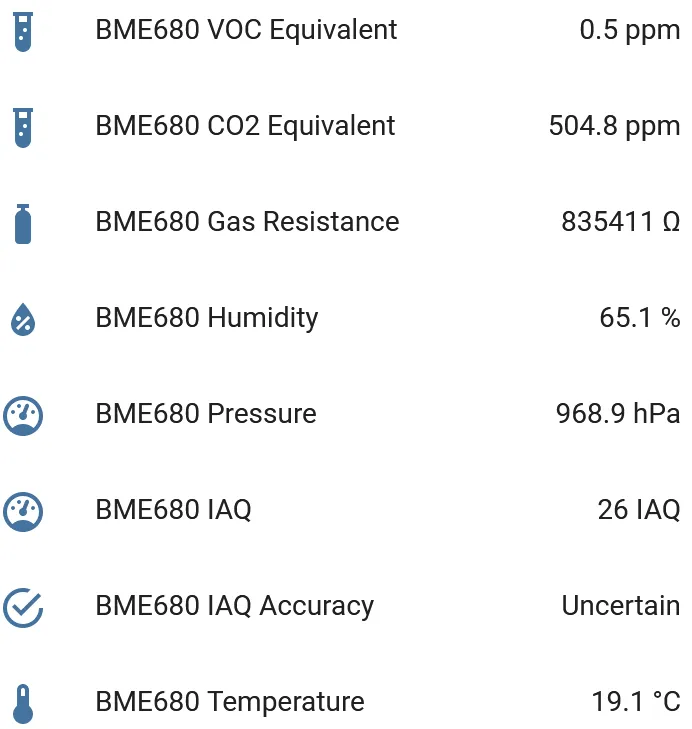Show BME680 Temperature details
The width and height of the screenshot is (692, 729).
coord(230,702)
